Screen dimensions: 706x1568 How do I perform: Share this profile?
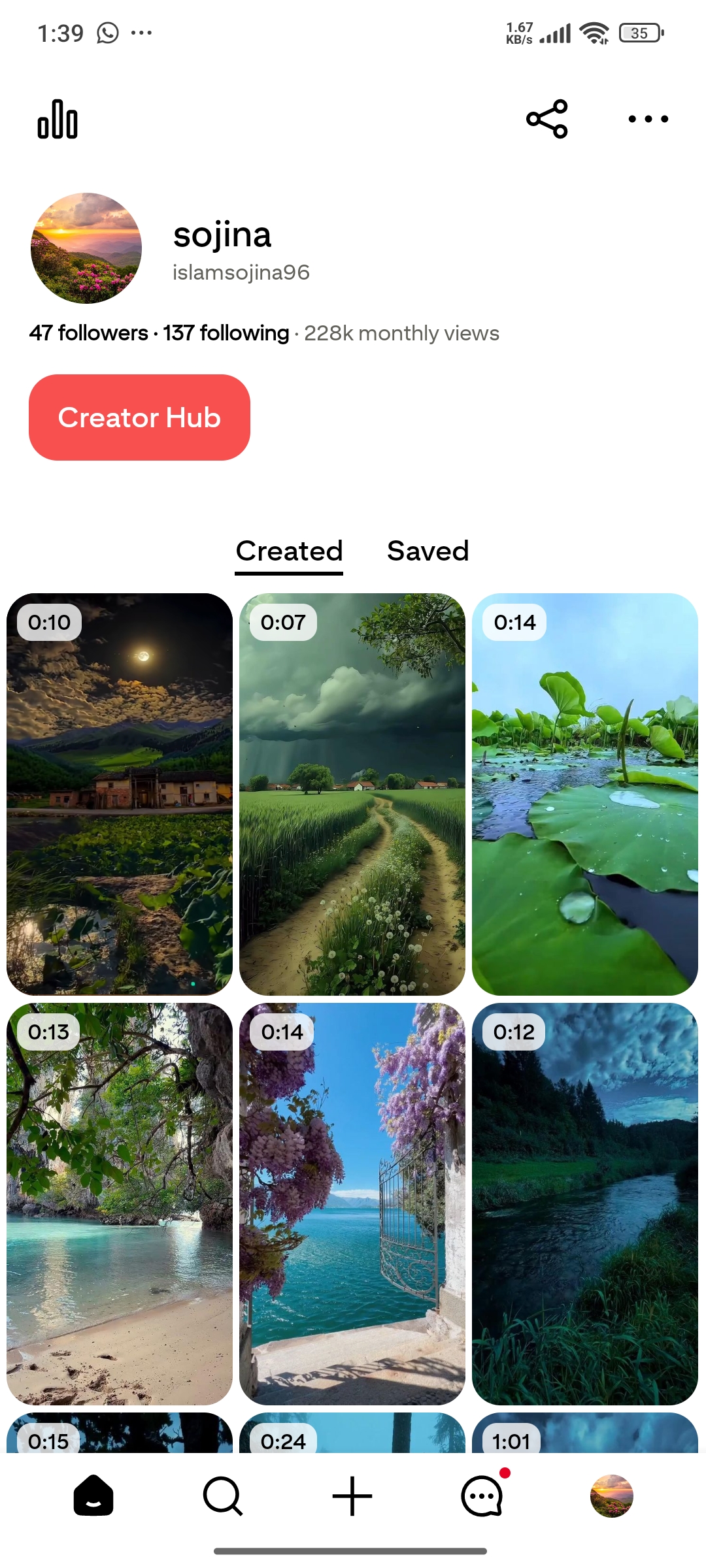(546, 119)
